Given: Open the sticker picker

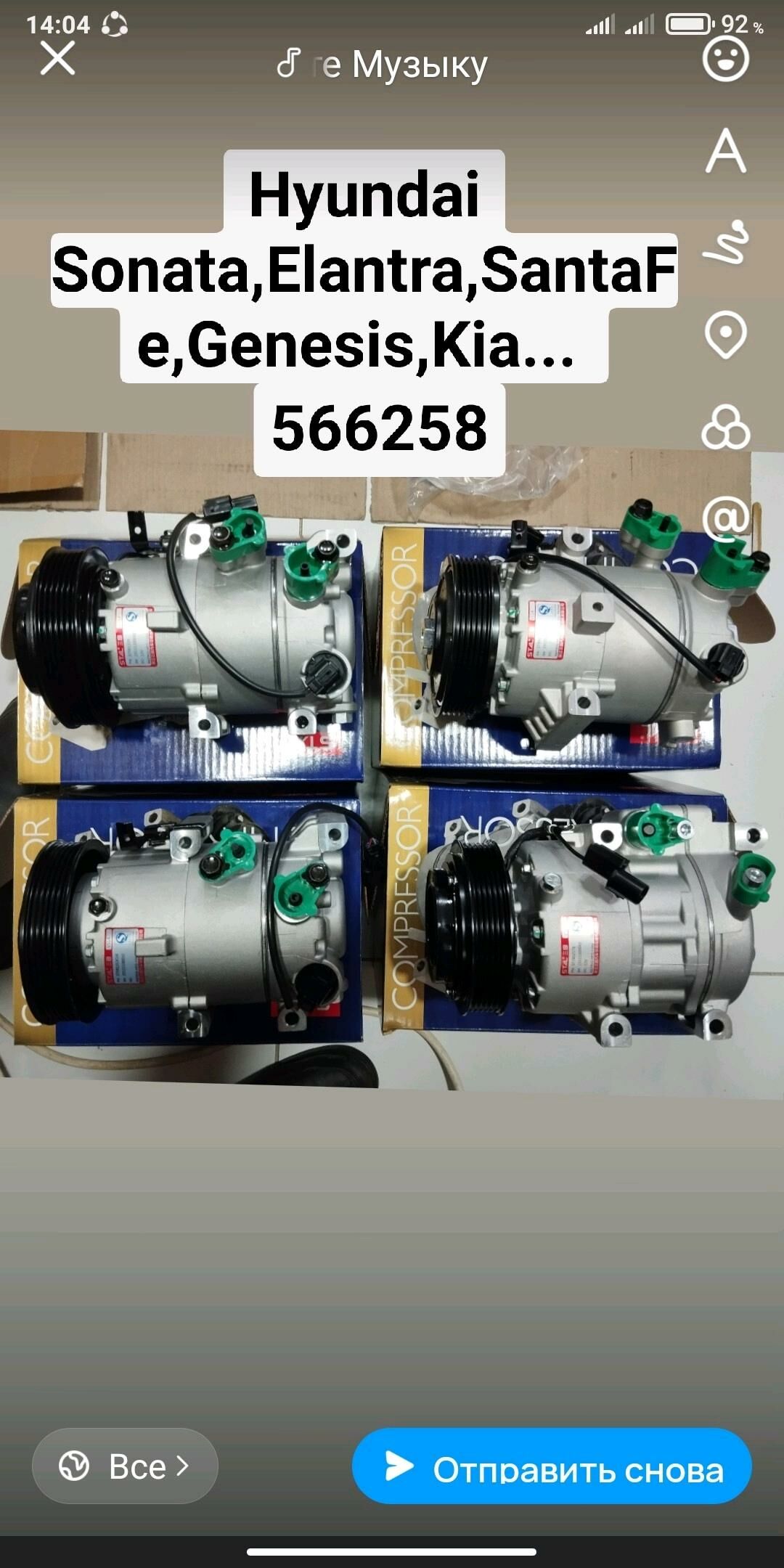Looking at the screenshot, I should [x=725, y=60].
